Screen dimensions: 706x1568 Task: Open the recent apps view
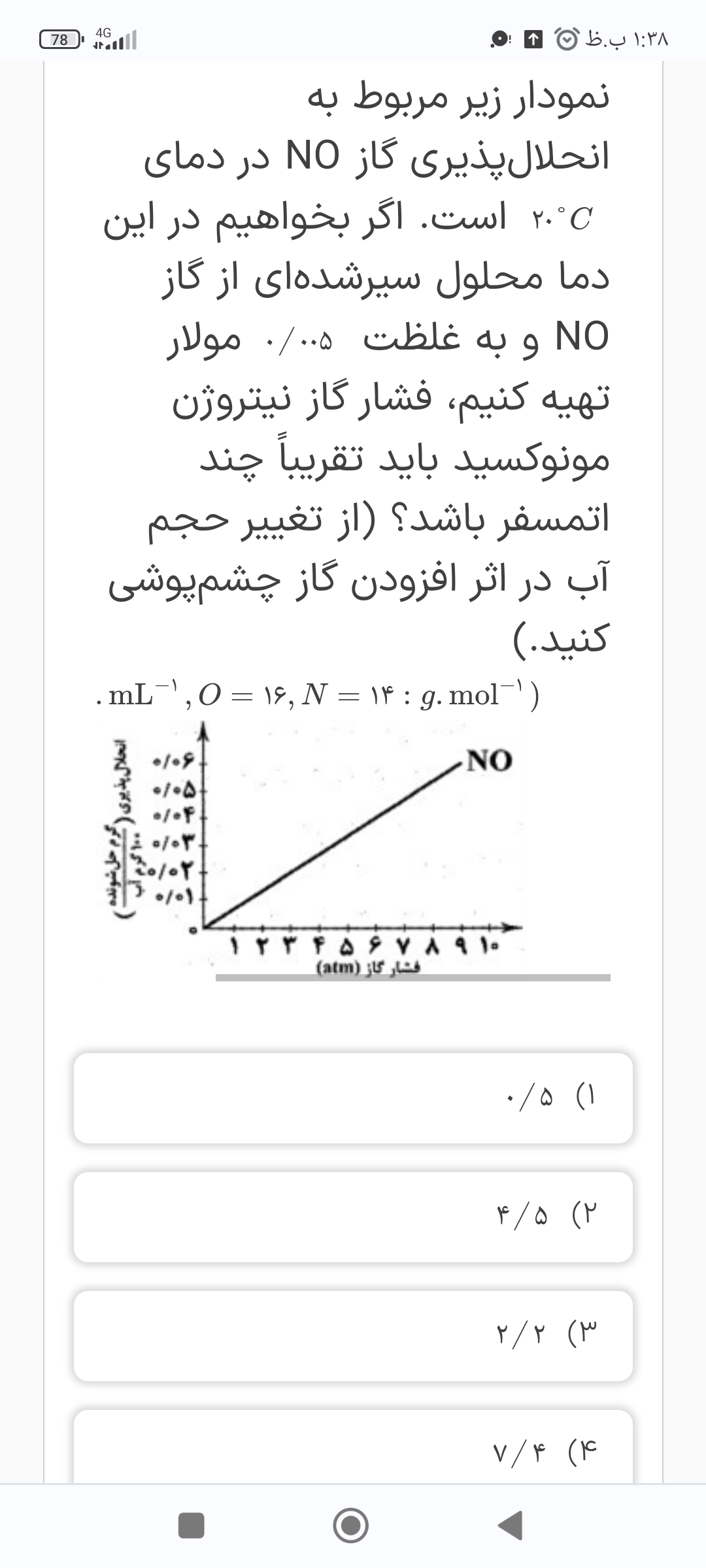coord(191,1526)
